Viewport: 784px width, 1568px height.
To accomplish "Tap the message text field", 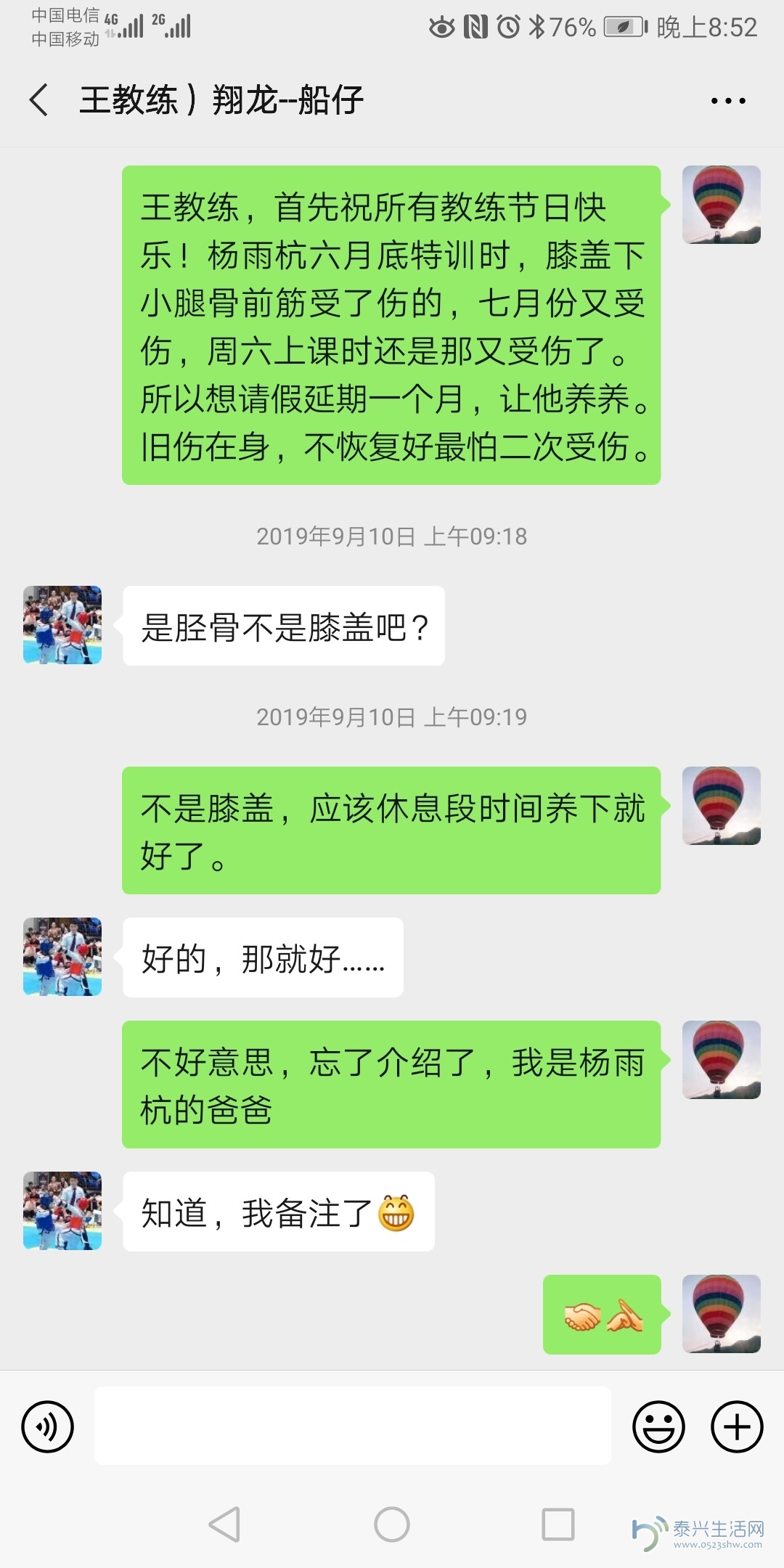I will coord(352,1426).
